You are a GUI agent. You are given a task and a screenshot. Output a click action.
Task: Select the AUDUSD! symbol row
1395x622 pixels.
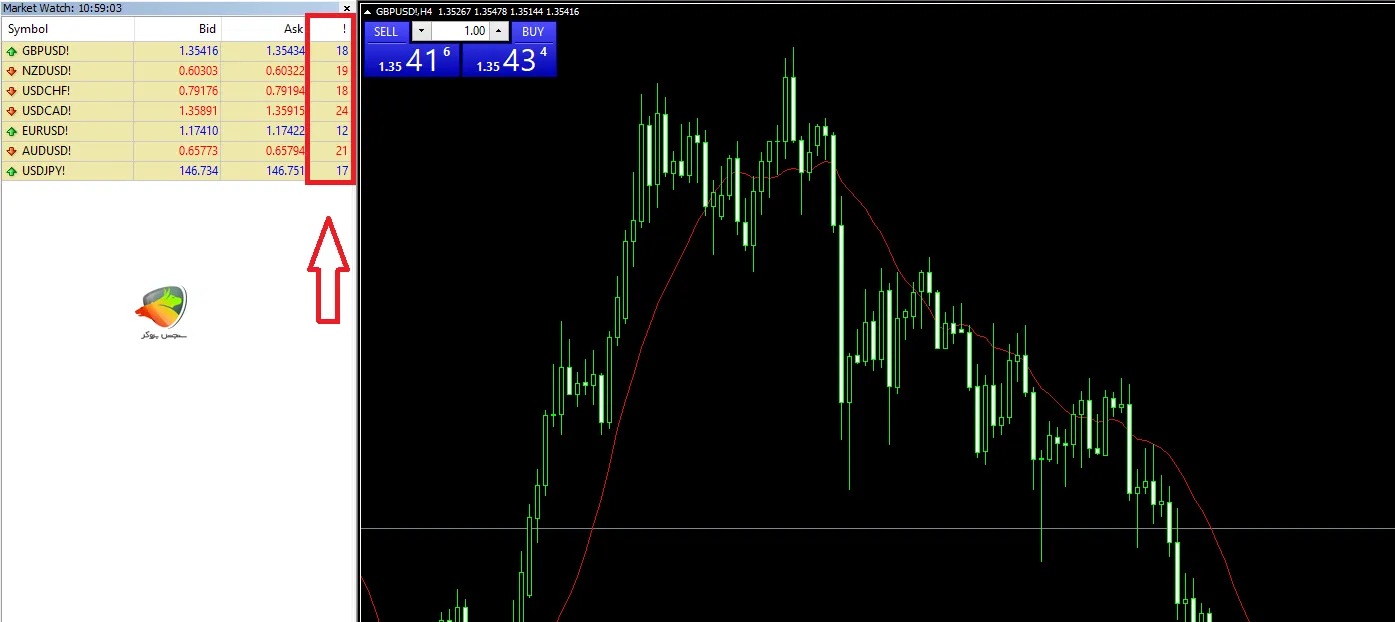click(x=45, y=151)
